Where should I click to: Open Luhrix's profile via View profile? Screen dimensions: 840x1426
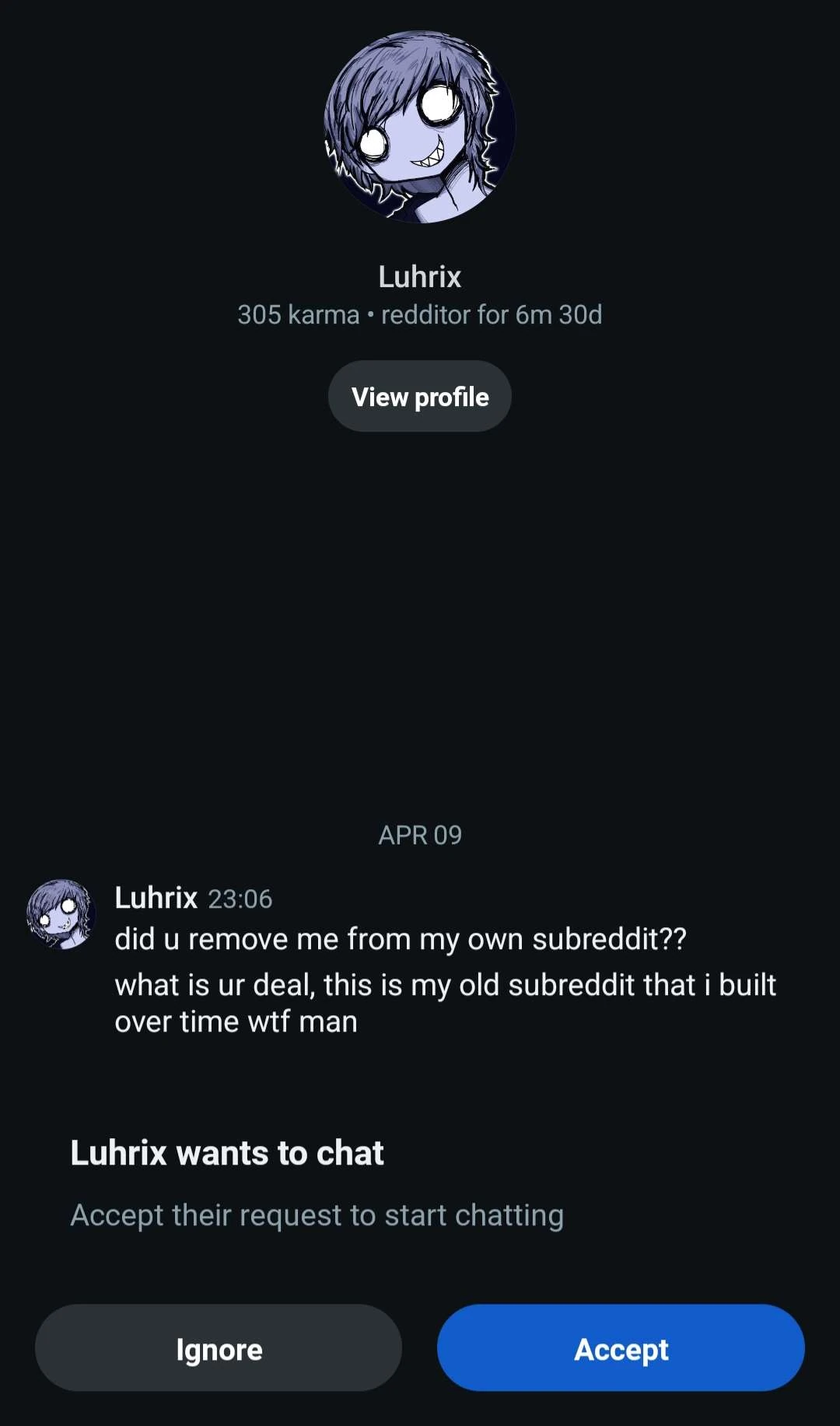coord(419,397)
